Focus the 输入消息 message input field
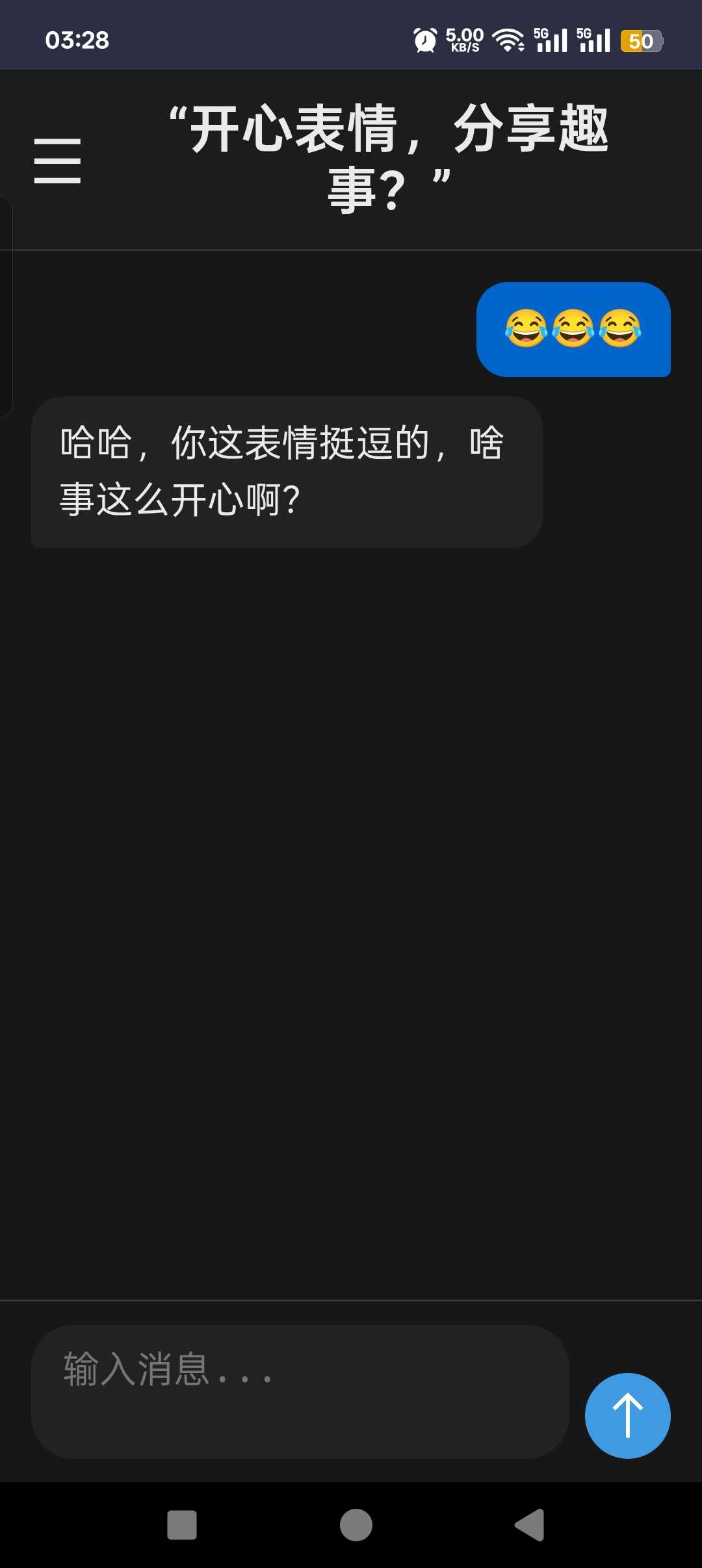Image resolution: width=702 pixels, height=1568 pixels. [299, 1391]
